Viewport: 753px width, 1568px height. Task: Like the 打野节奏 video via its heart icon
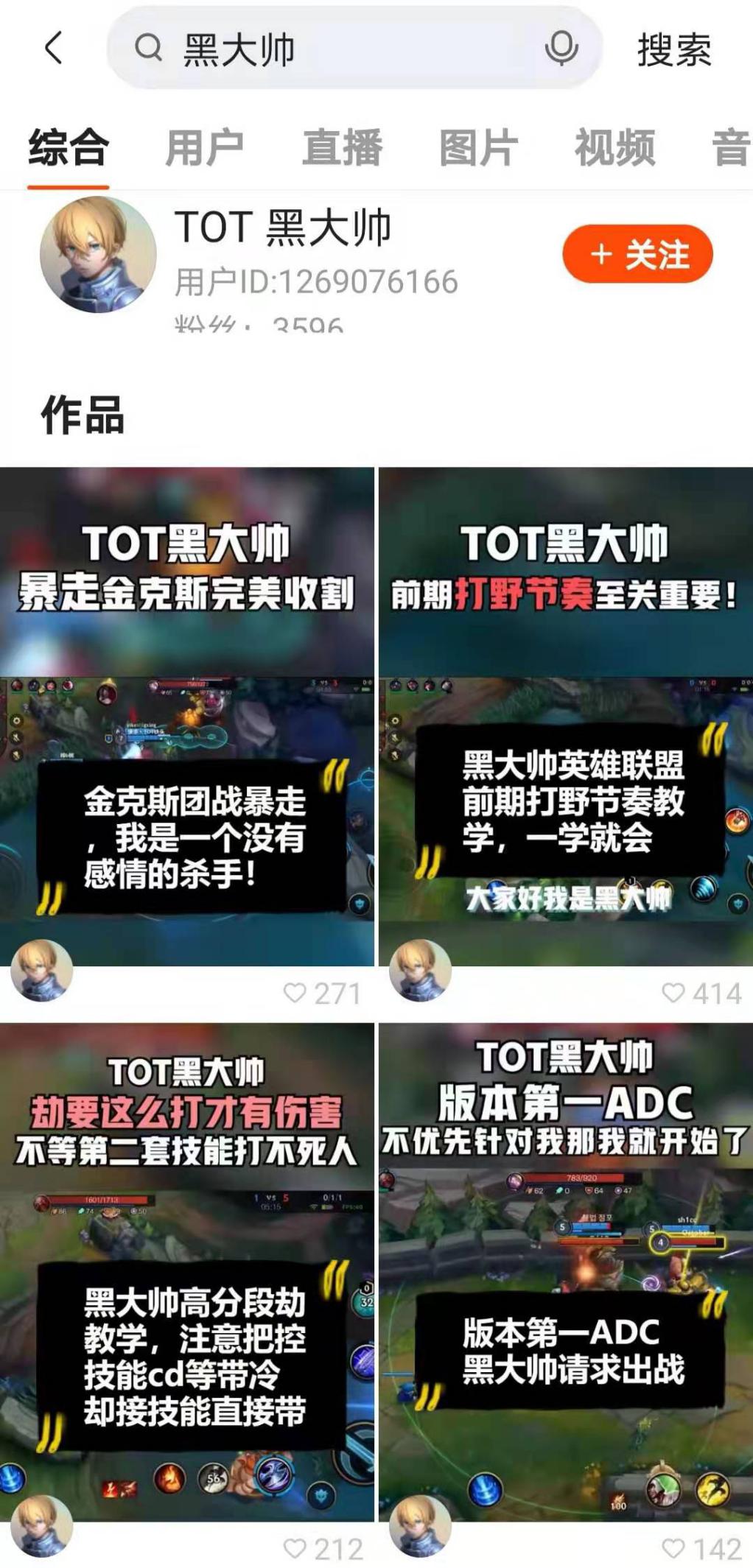pyautogui.click(x=673, y=991)
